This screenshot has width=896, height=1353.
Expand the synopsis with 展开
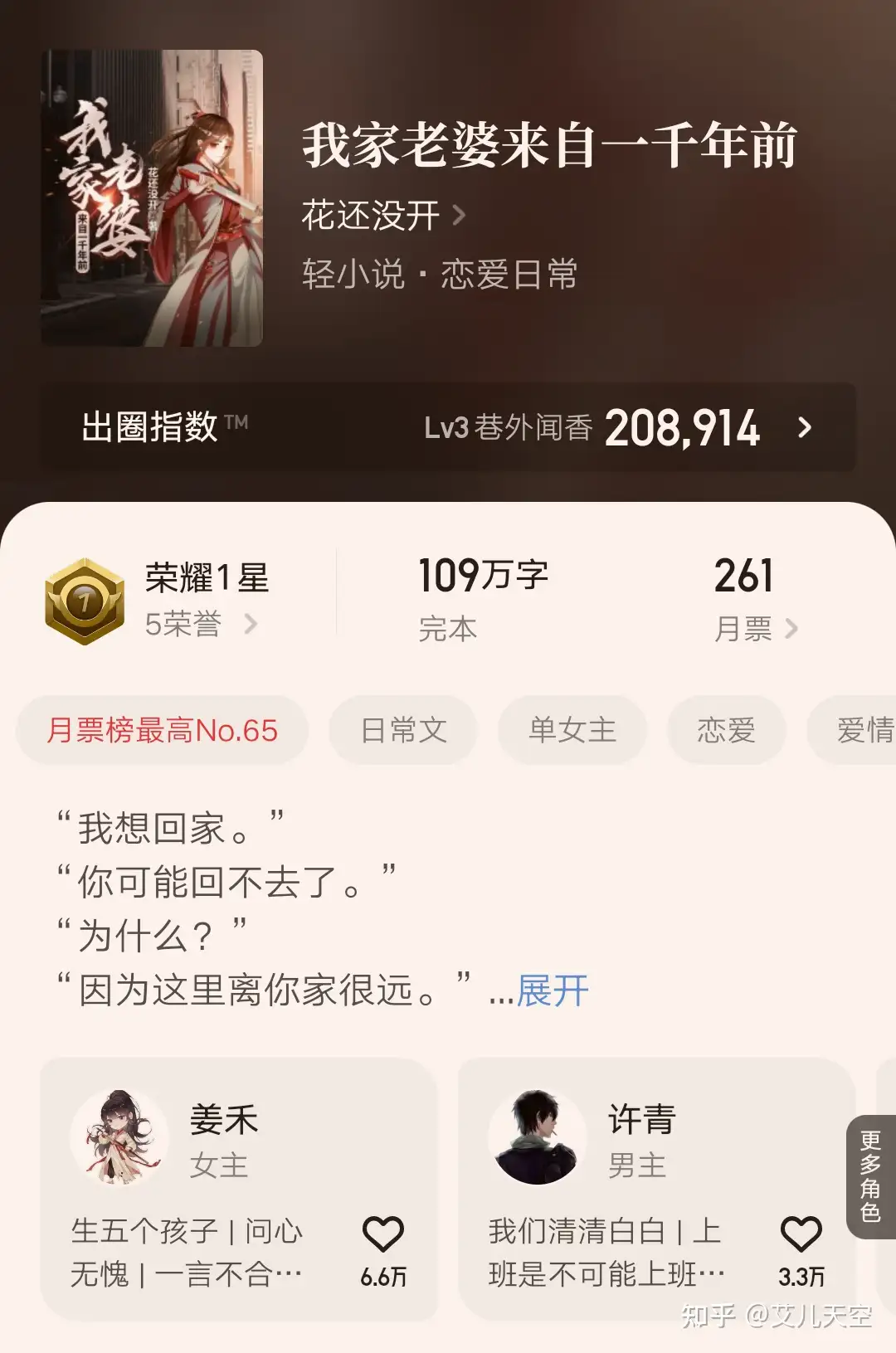553,990
